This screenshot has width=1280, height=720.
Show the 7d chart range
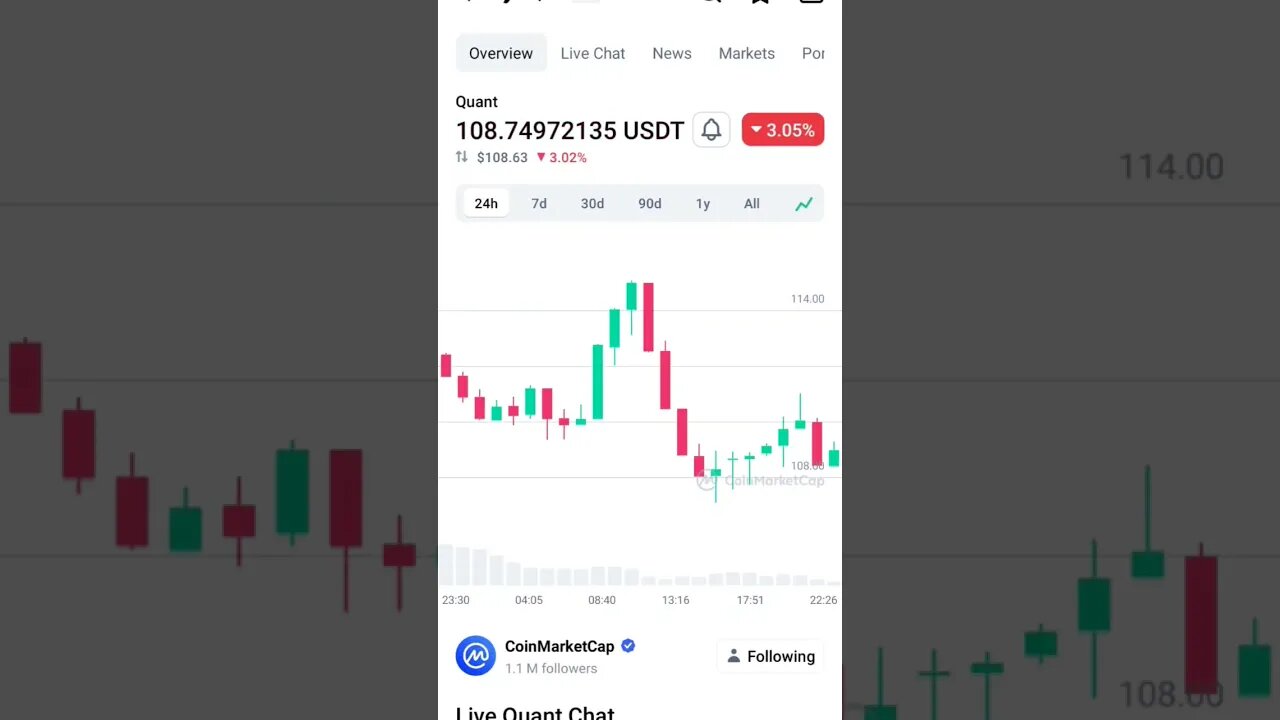pos(539,204)
